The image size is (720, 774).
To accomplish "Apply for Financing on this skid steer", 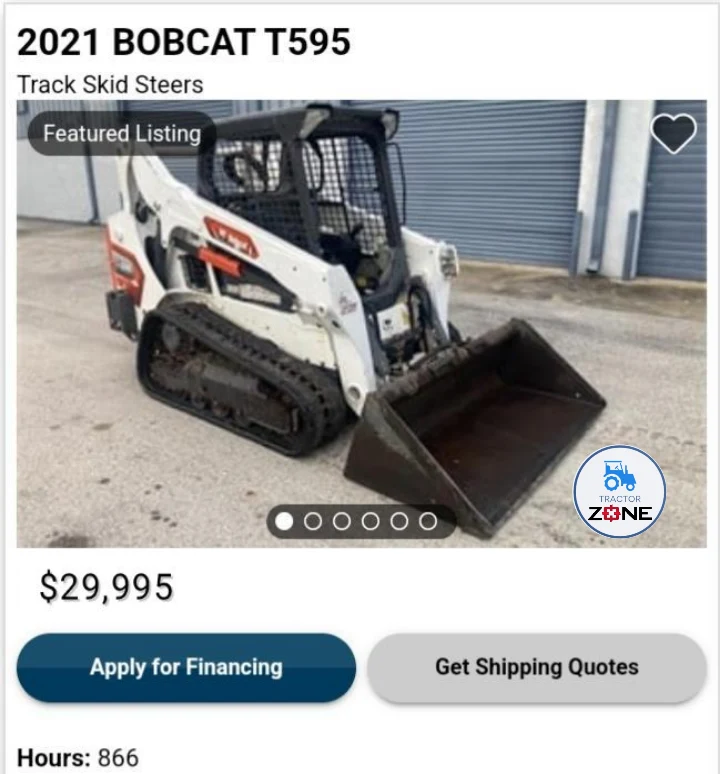I will pyautogui.click(x=186, y=667).
